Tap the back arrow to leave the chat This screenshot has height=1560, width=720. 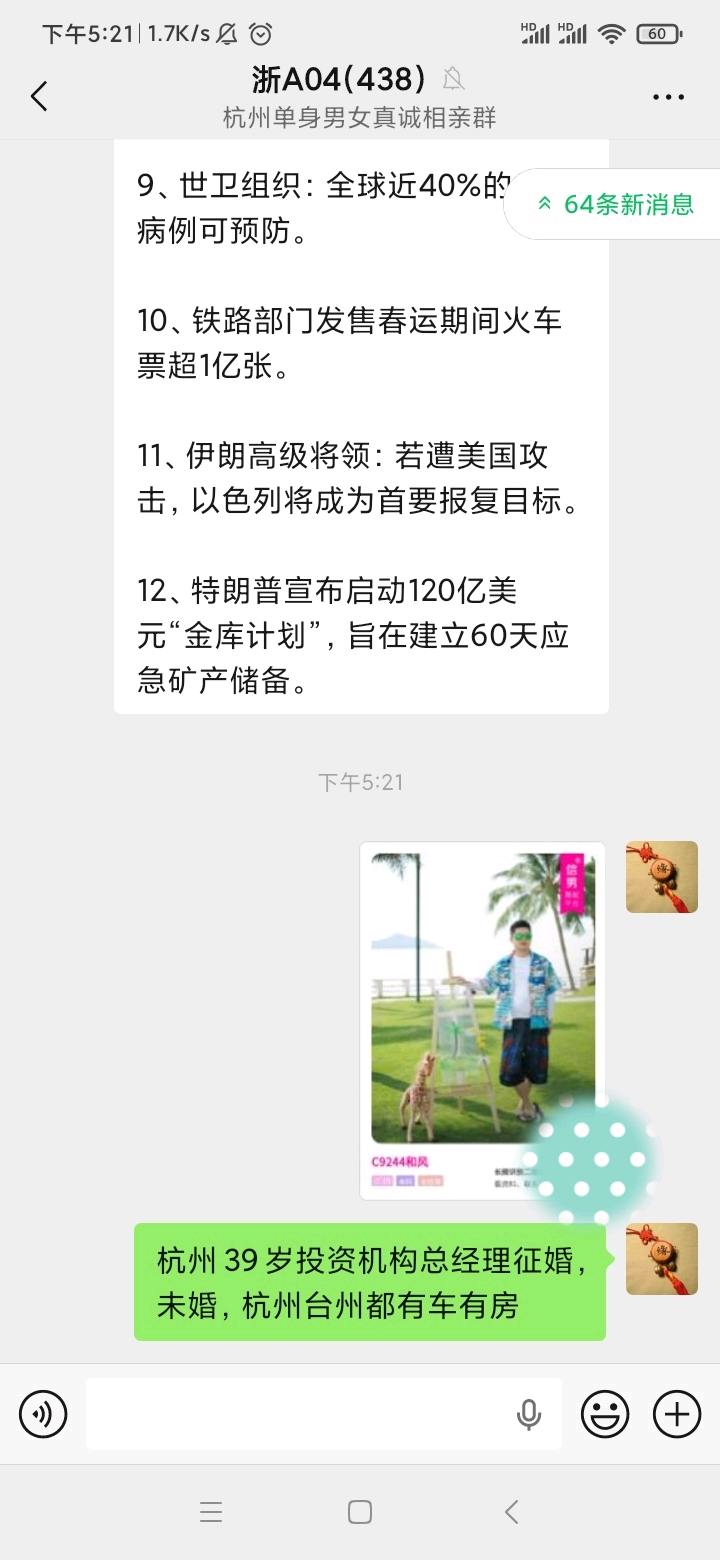coord(38,96)
